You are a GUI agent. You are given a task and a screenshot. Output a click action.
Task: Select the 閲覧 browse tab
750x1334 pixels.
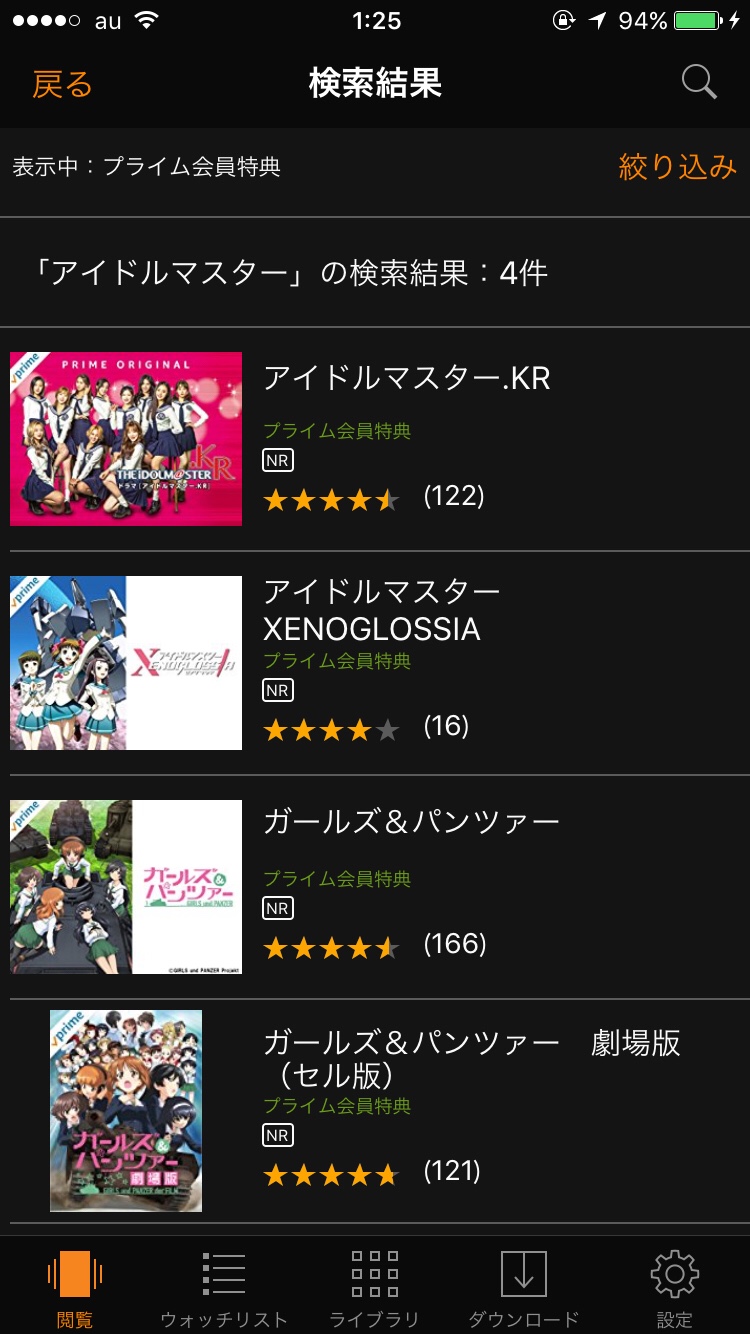tap(75, 1288)
